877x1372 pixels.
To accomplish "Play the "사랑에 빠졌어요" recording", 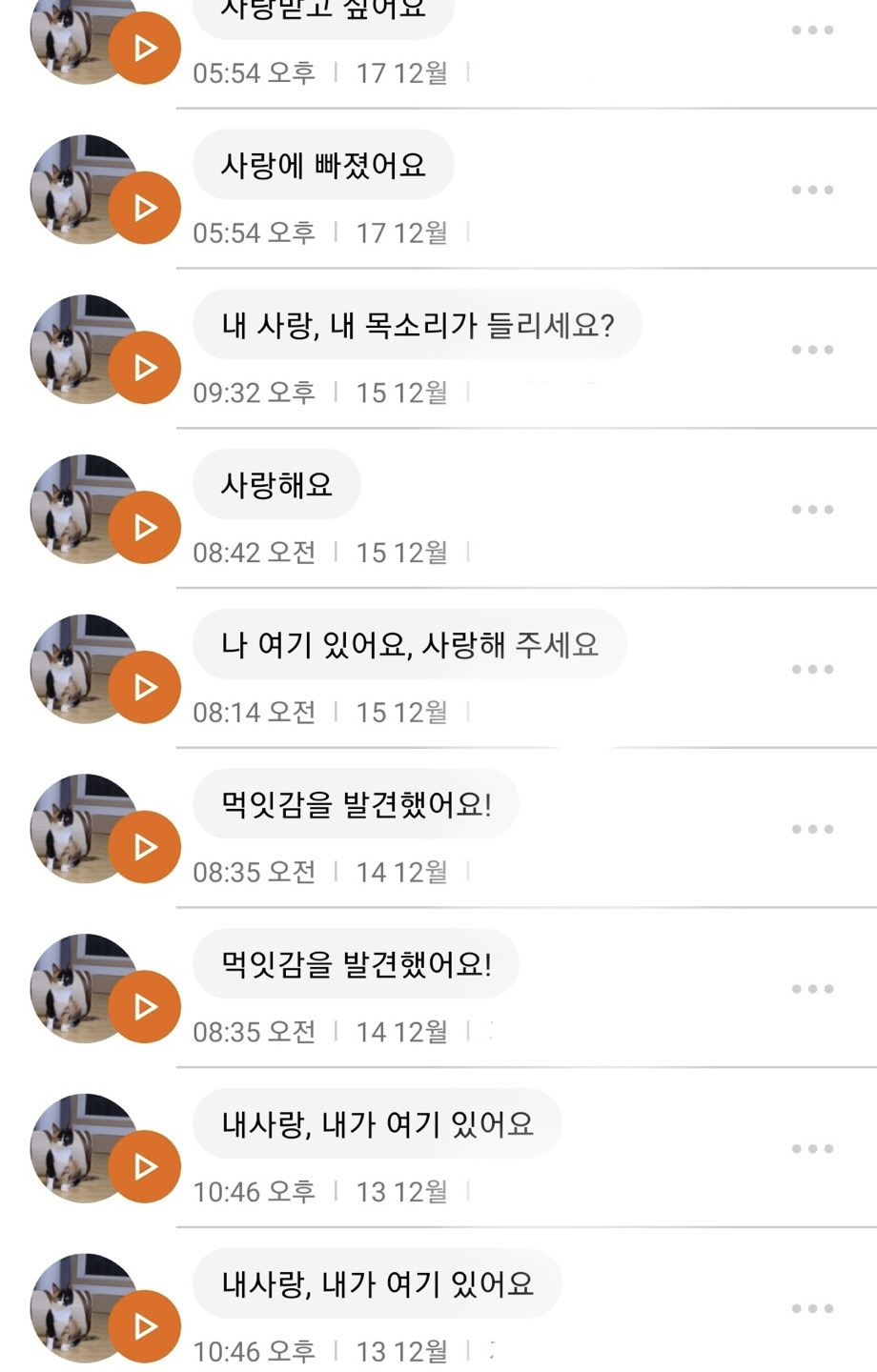I will click(x=144, y=206).
